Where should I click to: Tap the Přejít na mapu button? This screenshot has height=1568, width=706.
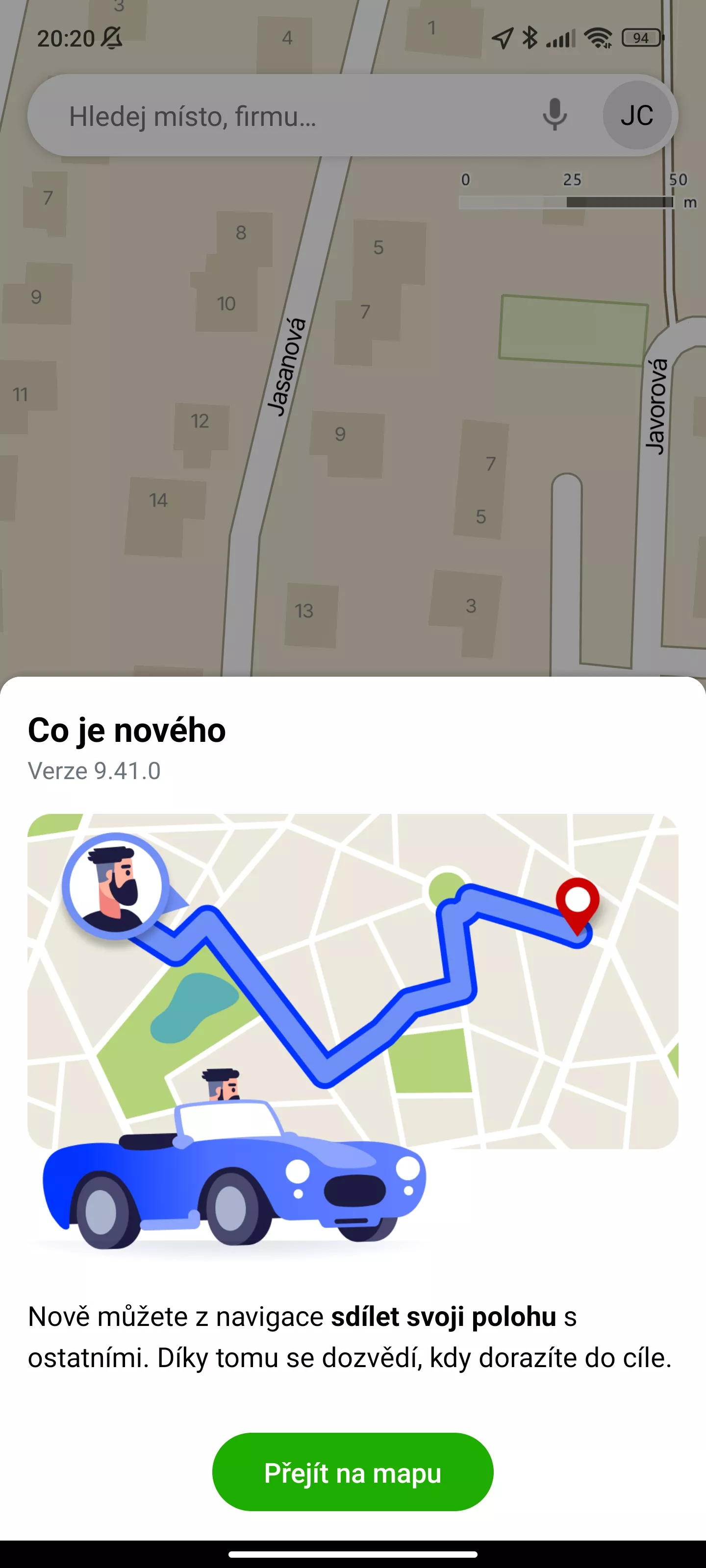point(353,1472)
